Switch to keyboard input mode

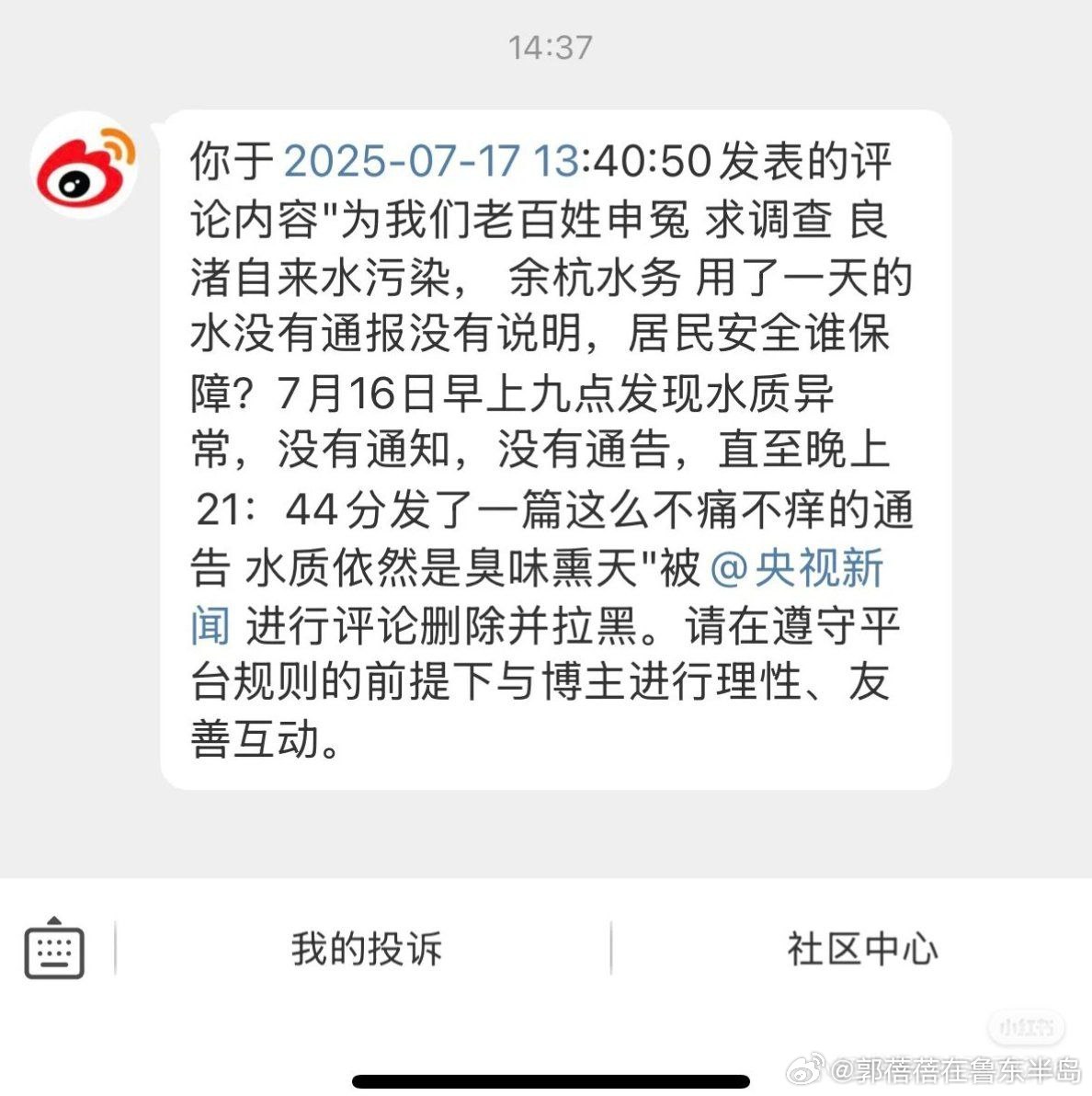tap(54, 948)
